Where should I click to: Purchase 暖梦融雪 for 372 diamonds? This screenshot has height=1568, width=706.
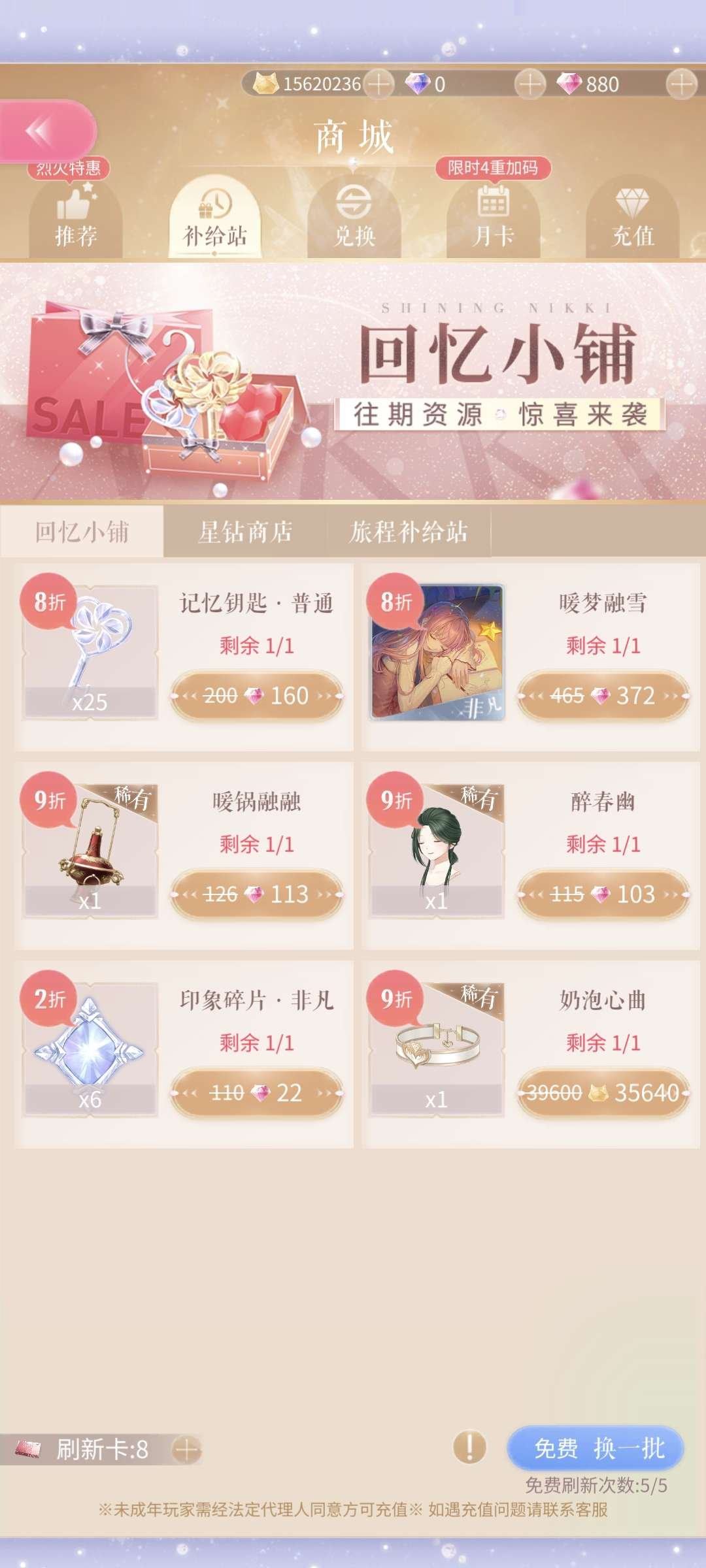click(603, 696)
